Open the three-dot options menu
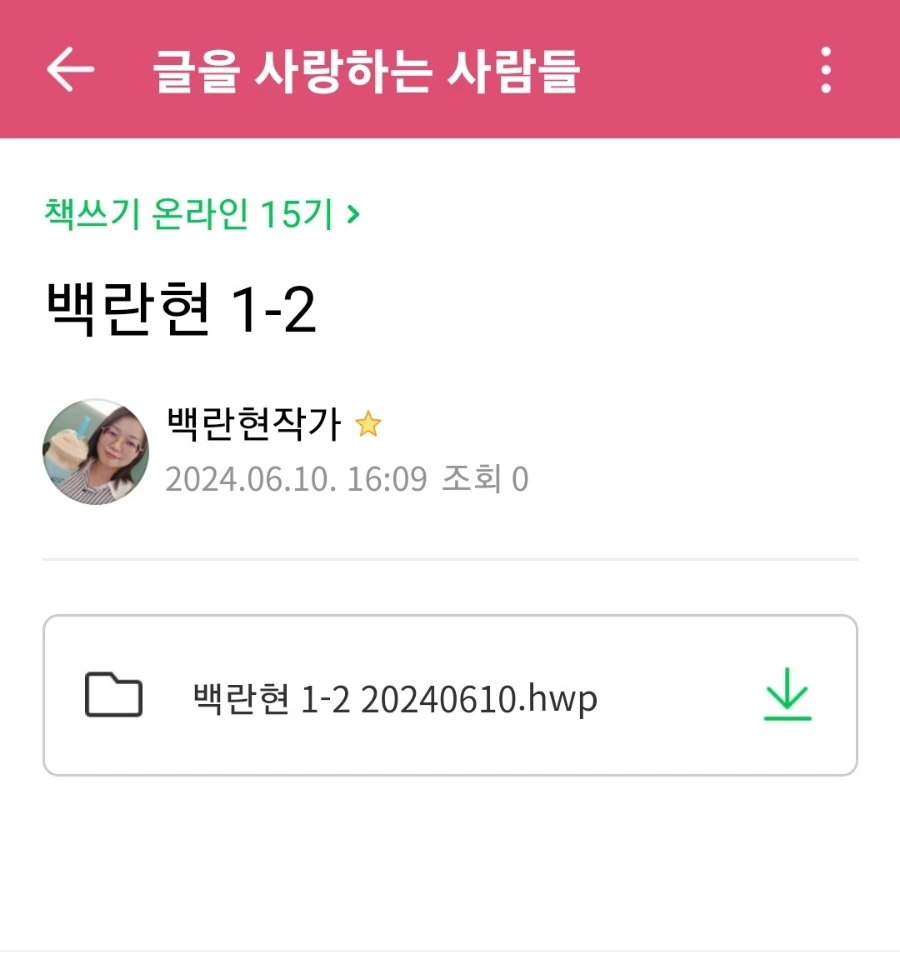The width and height of the screenshot is (900, 969). pos(824,71)
